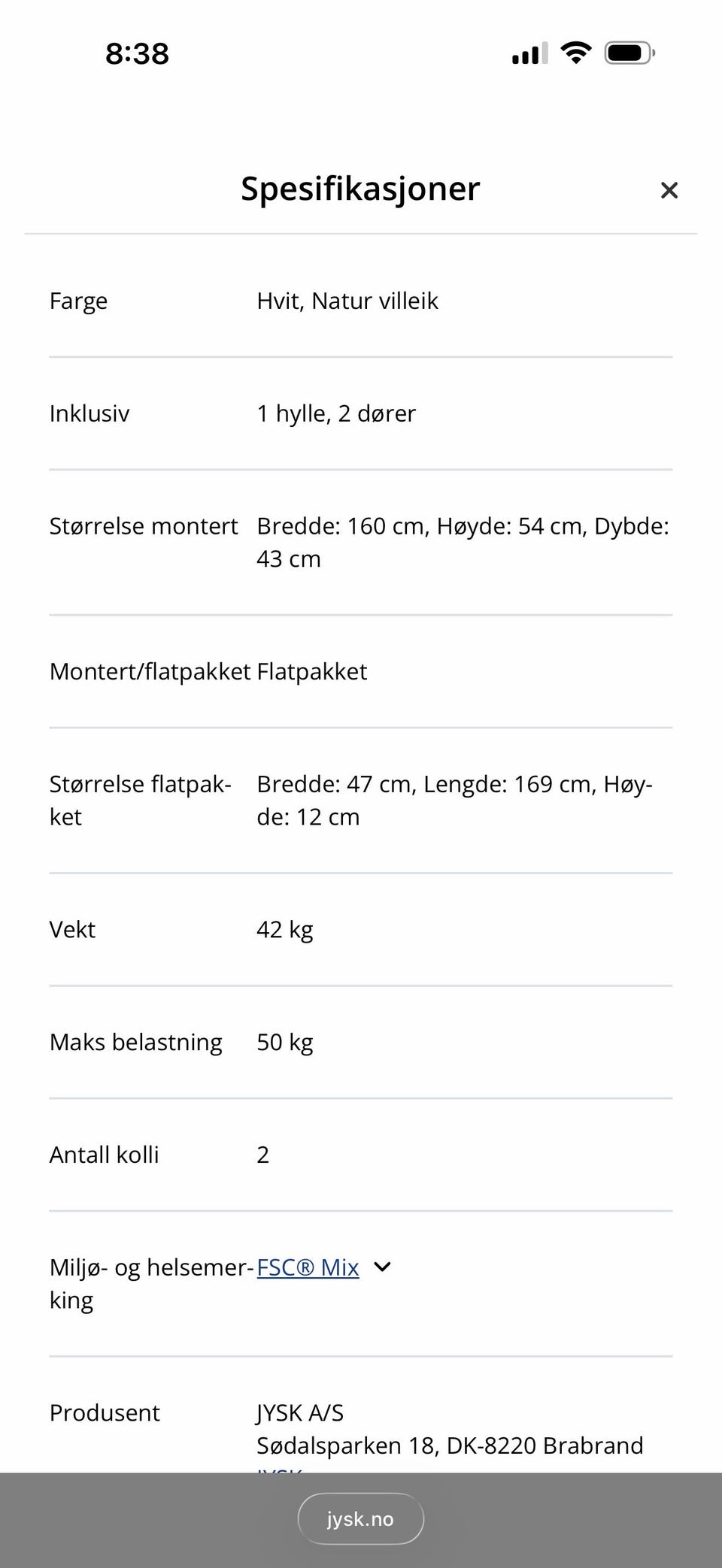Viewport: 722px width, 1568px height.
Task: Tap the Antall kolli value
Action: coord(262,1155)
